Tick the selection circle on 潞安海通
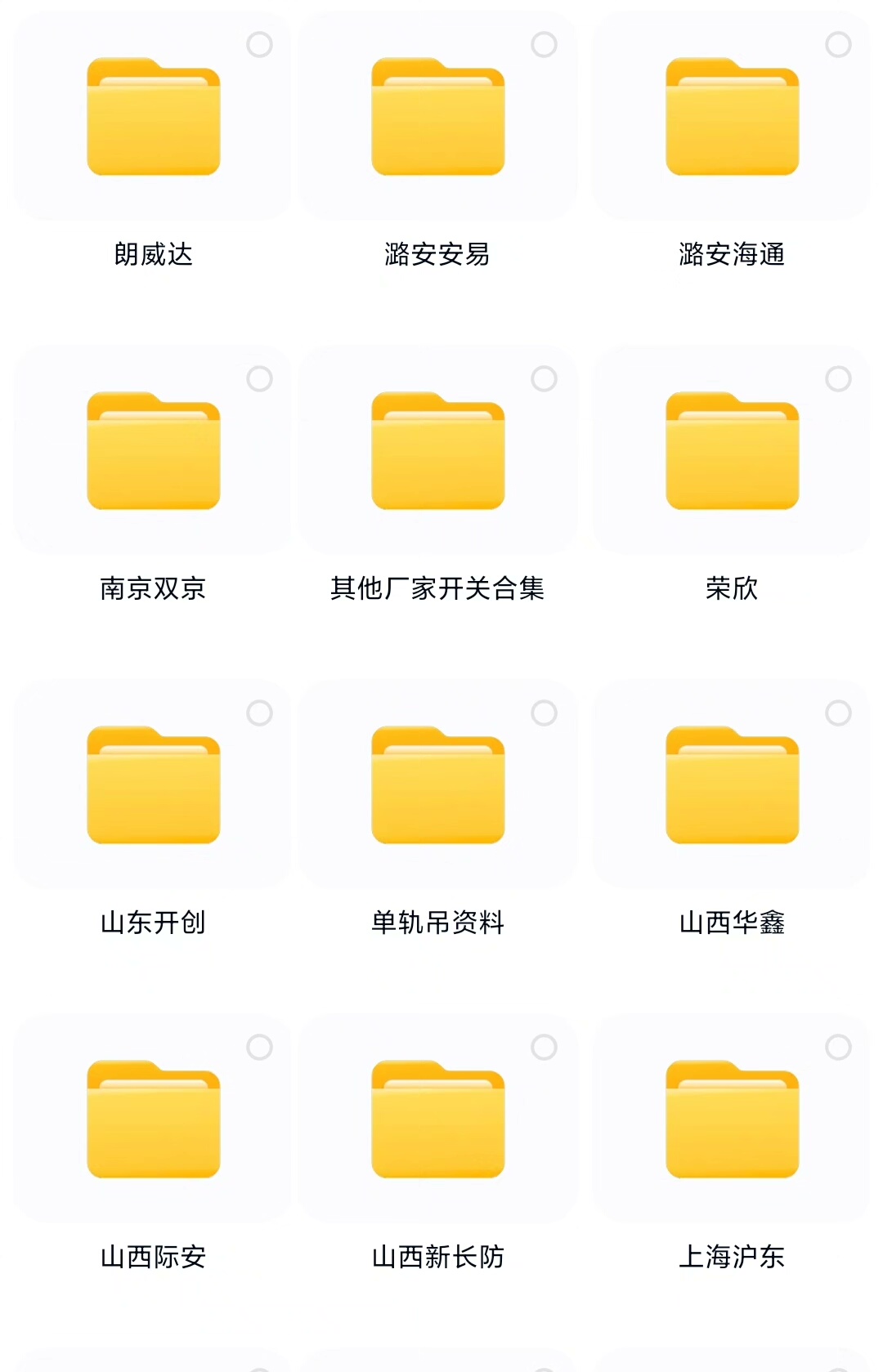This screenshot has width=883, height=1372. pyautogui.click(x=838, y=44)
